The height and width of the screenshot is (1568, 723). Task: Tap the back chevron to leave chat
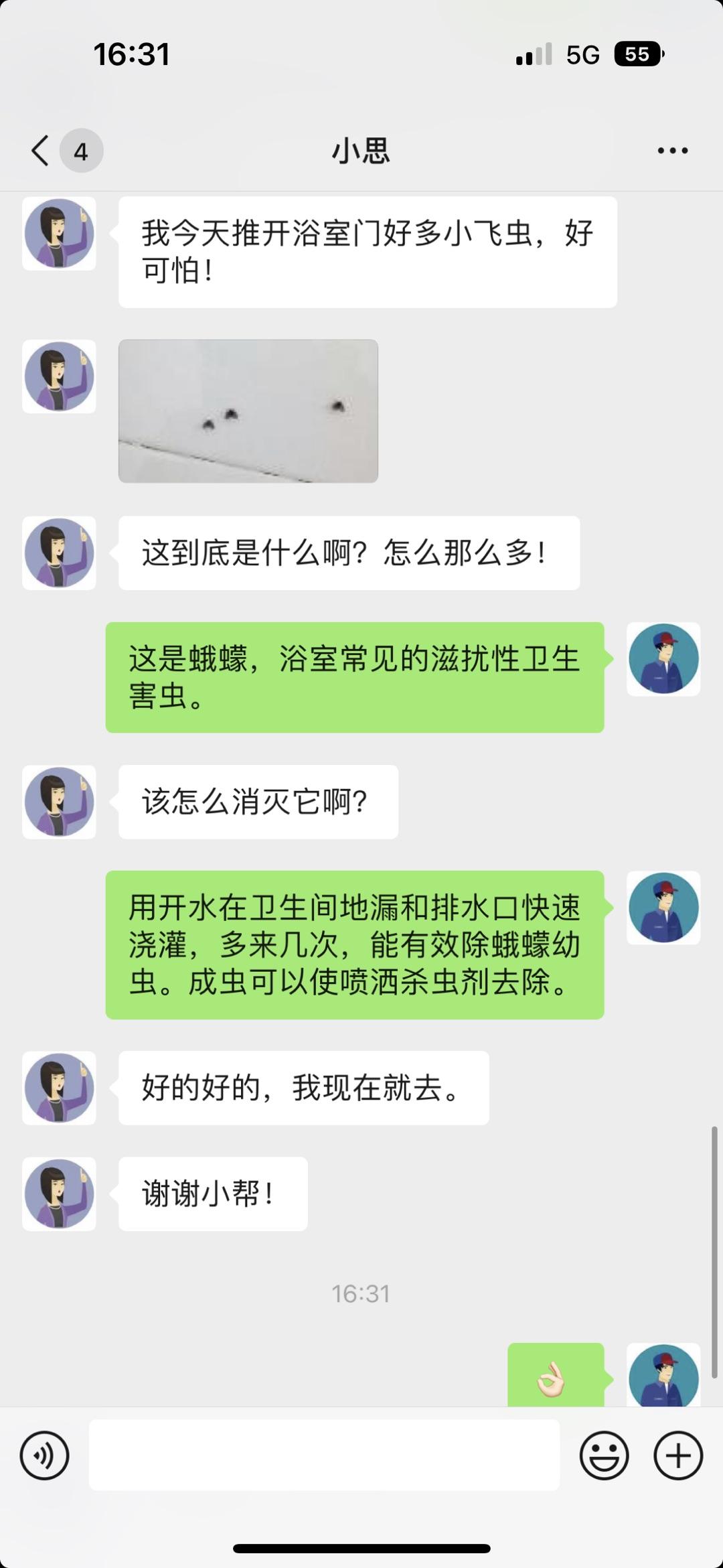click(38, 151)
